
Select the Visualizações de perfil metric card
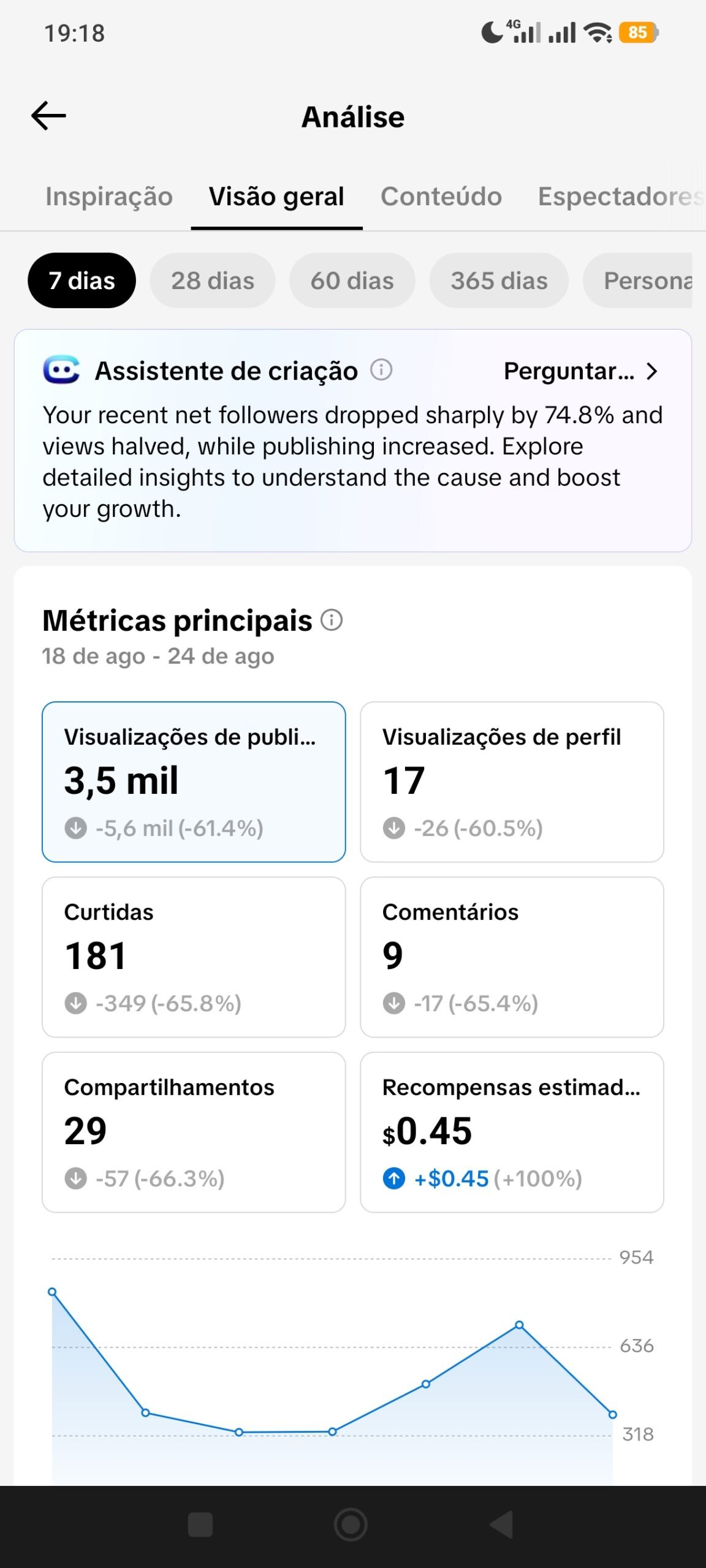point(512,782)
